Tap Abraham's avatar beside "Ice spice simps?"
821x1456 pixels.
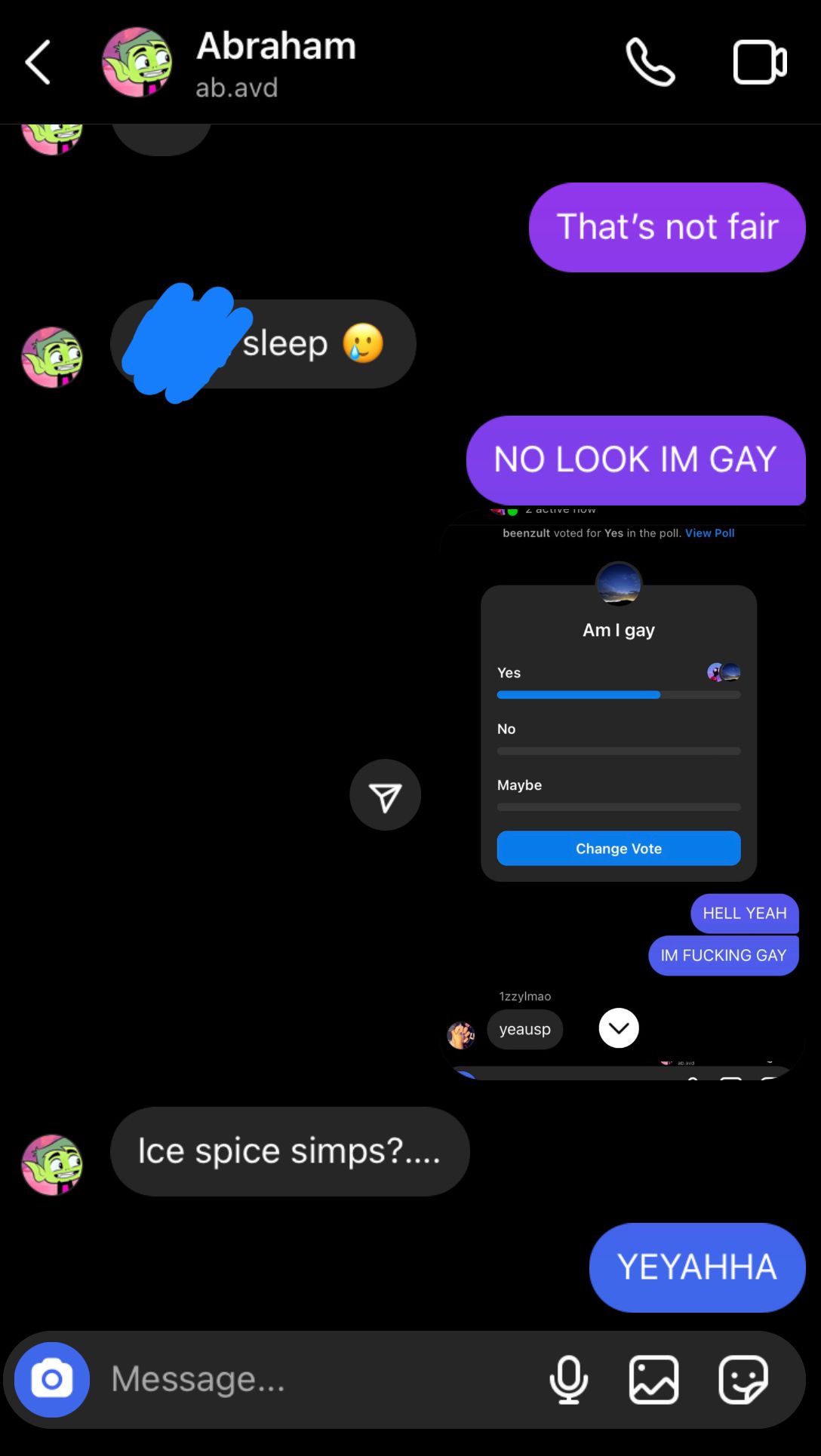pyautogui.click(x=52, y=1165)
